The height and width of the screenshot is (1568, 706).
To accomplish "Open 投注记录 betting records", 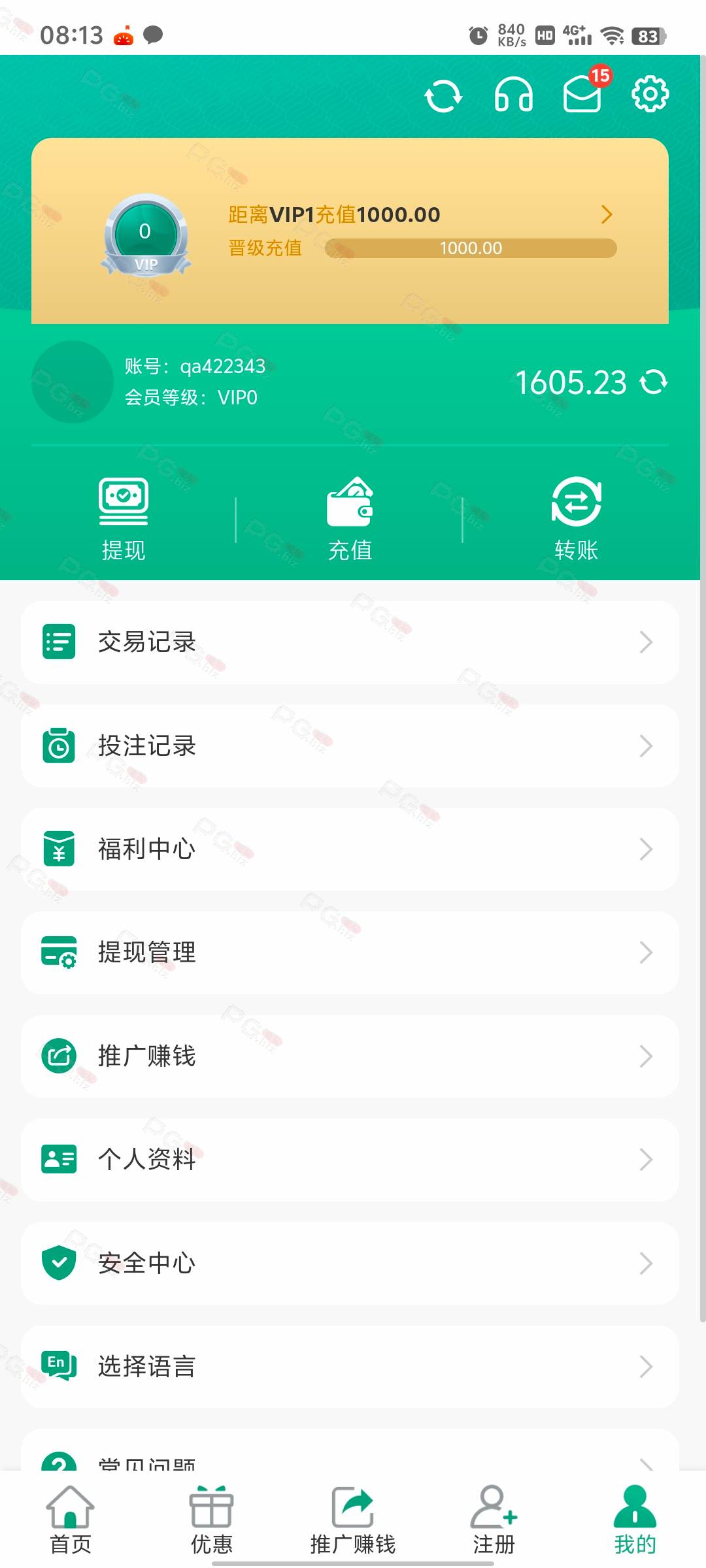I will [350, 745].
